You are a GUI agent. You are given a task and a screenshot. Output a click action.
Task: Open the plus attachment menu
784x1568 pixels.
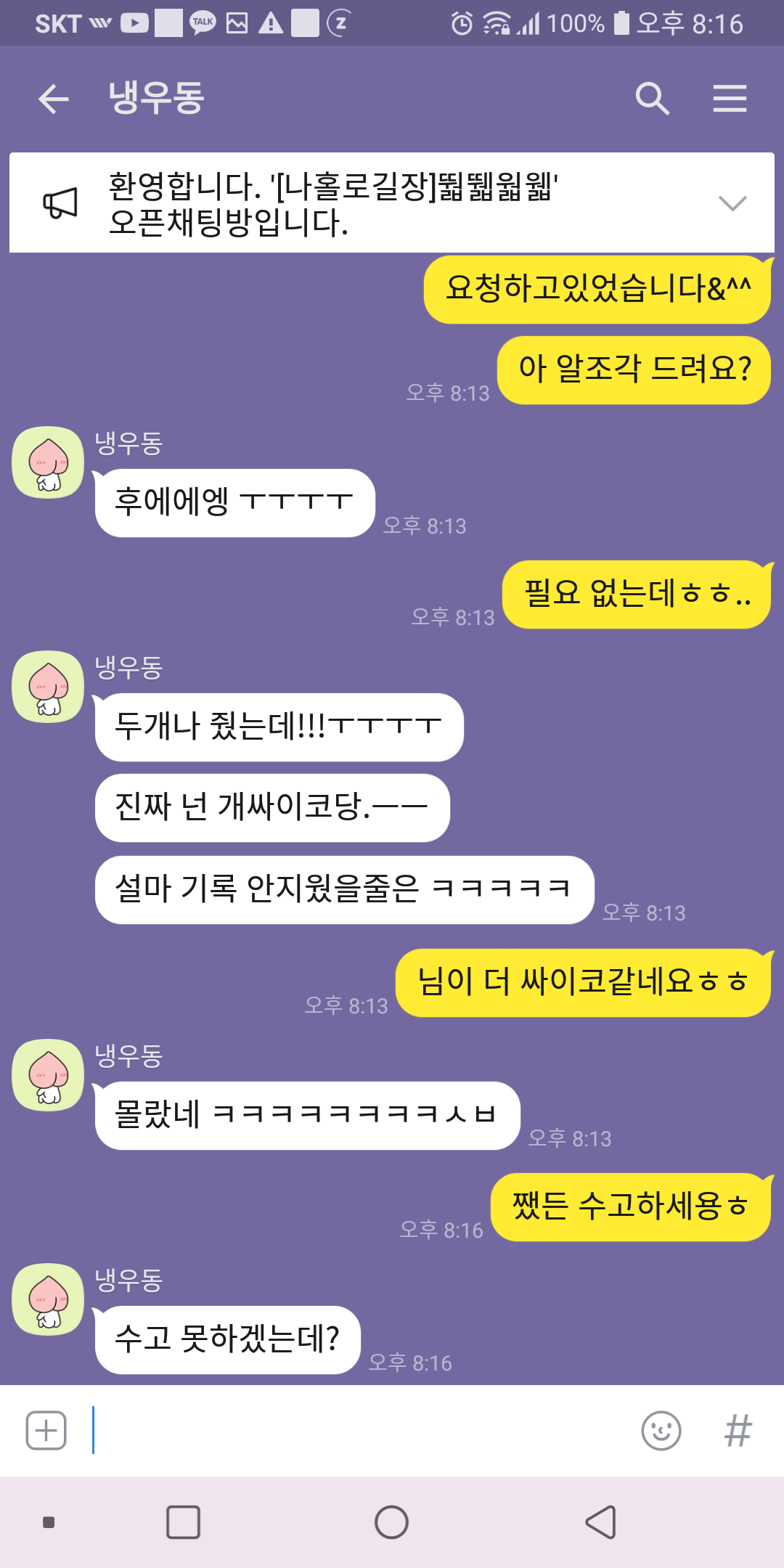[x=46, y=1431]
